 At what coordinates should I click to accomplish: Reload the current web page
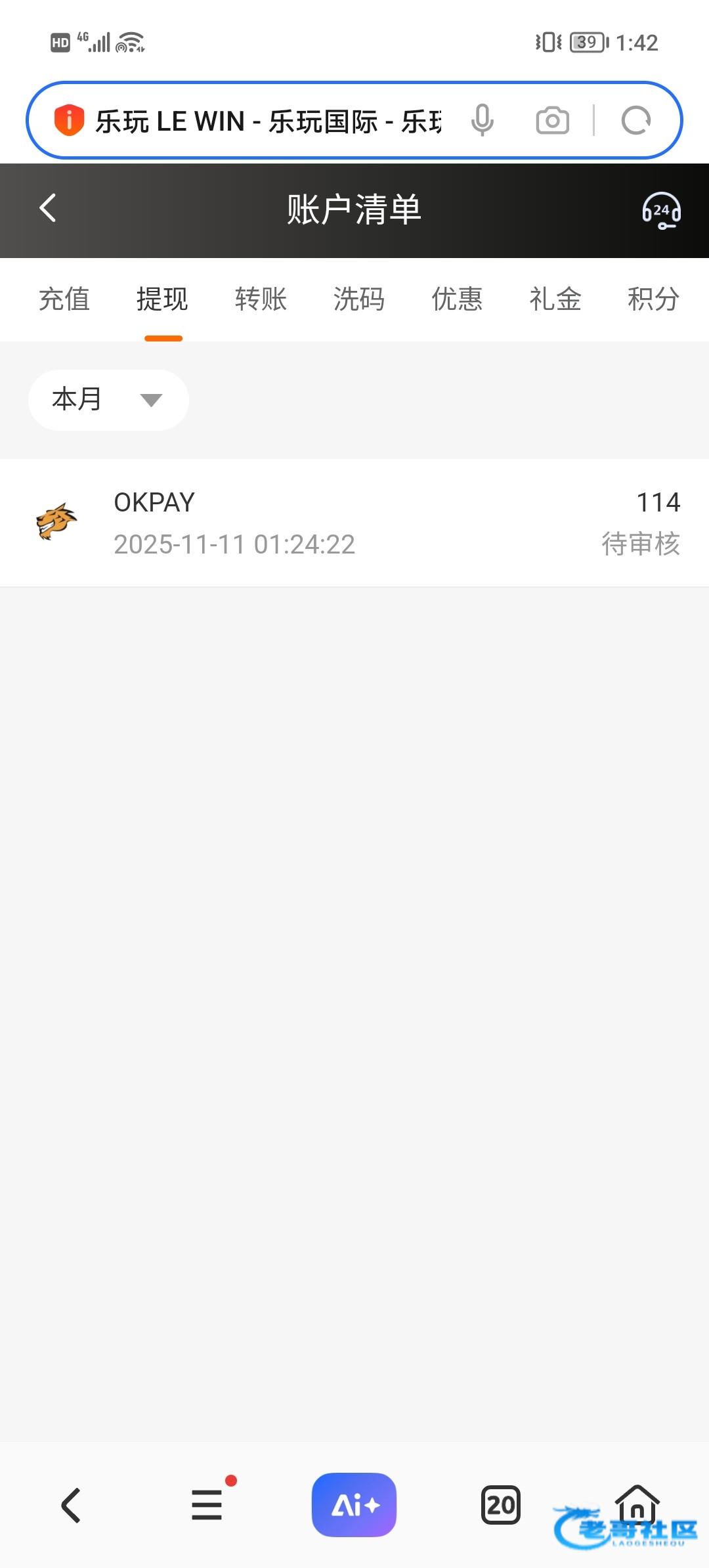[635, 121]
